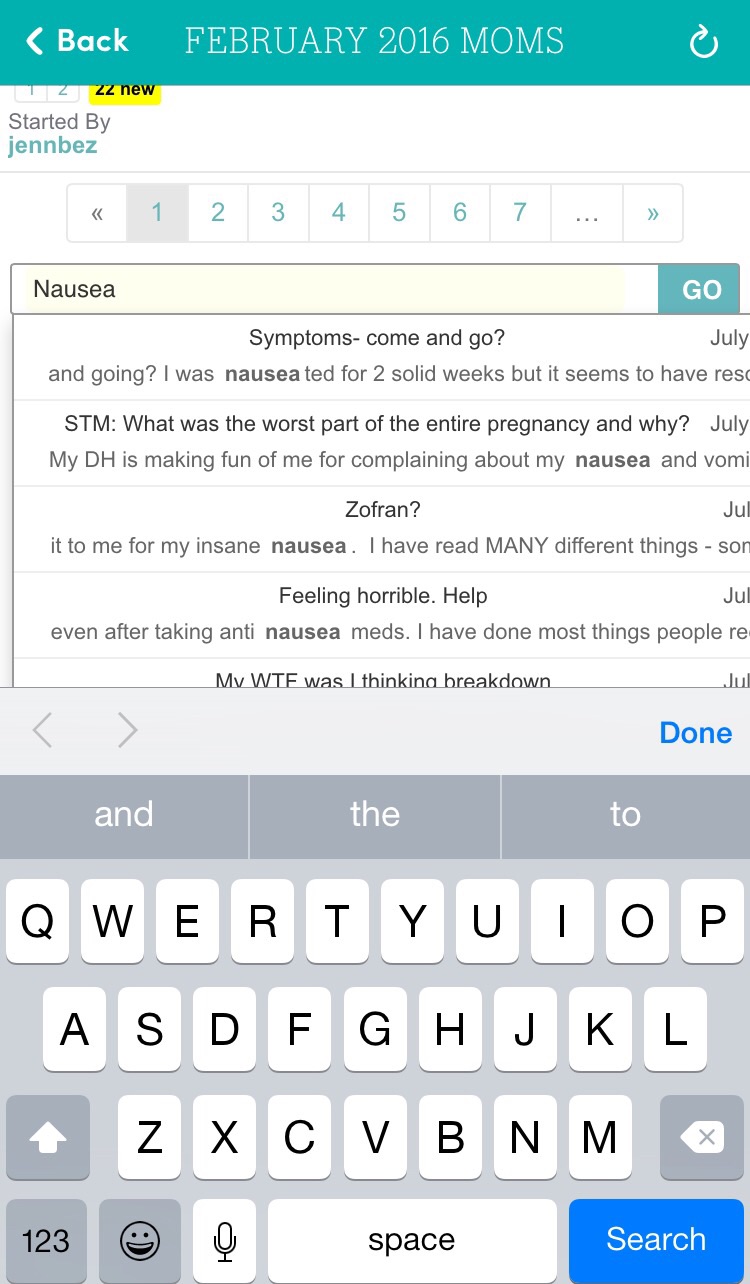Open the emoji keyboard

pyautogui.click(x=139, y=1240)
